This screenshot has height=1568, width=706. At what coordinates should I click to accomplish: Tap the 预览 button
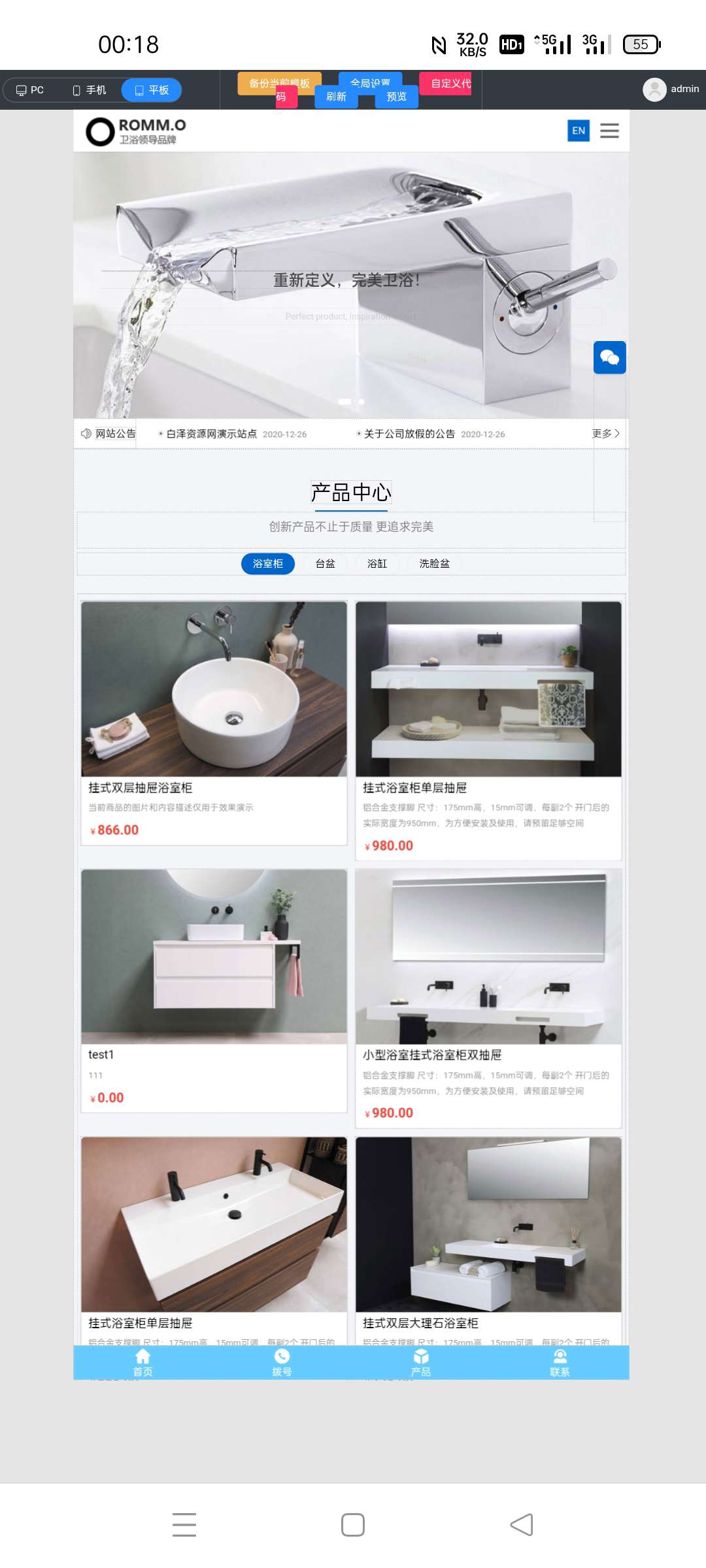396,97
